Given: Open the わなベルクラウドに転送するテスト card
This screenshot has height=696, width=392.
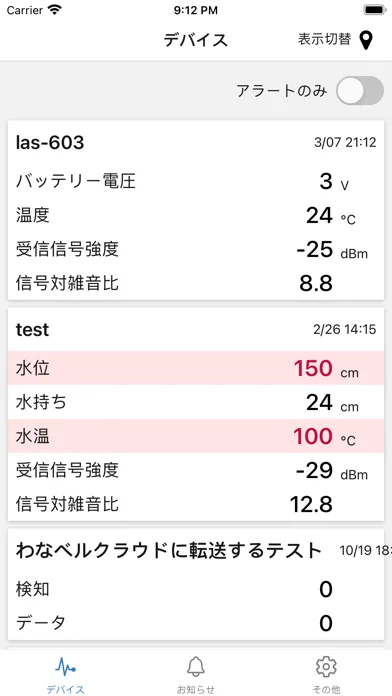Looking at the screenshot, I should pos(196,584).
